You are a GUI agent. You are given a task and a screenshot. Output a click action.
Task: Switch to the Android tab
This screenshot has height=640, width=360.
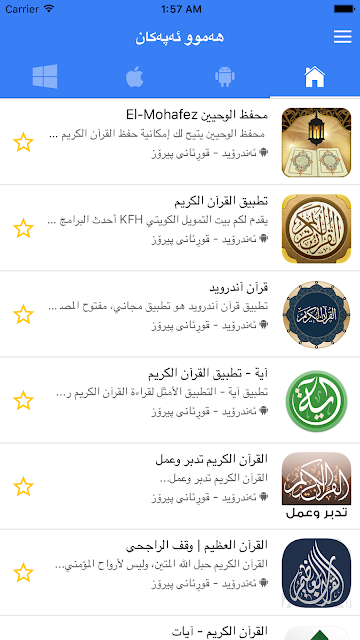point(225,77)
